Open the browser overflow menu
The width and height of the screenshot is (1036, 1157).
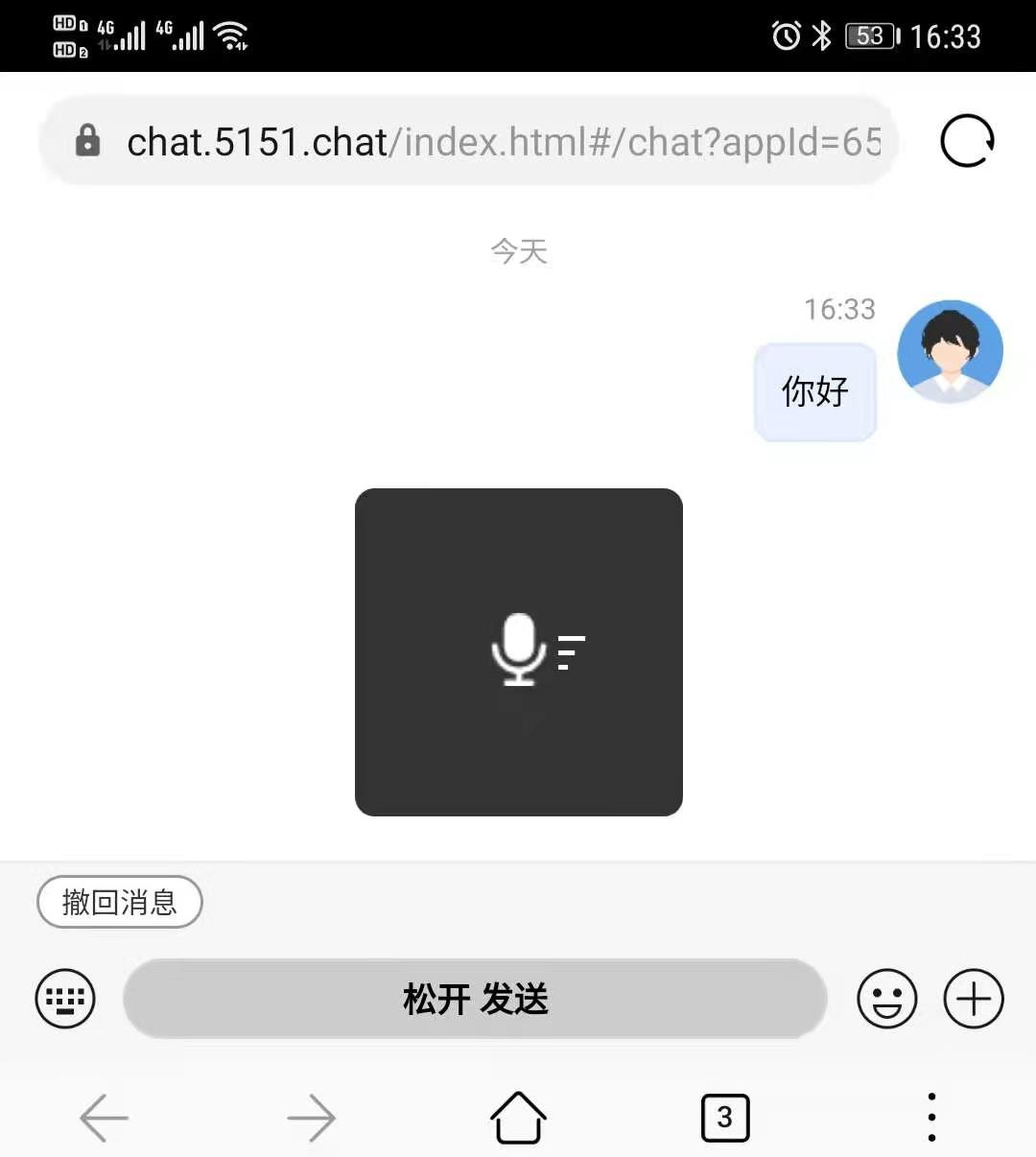[931, 1118]
